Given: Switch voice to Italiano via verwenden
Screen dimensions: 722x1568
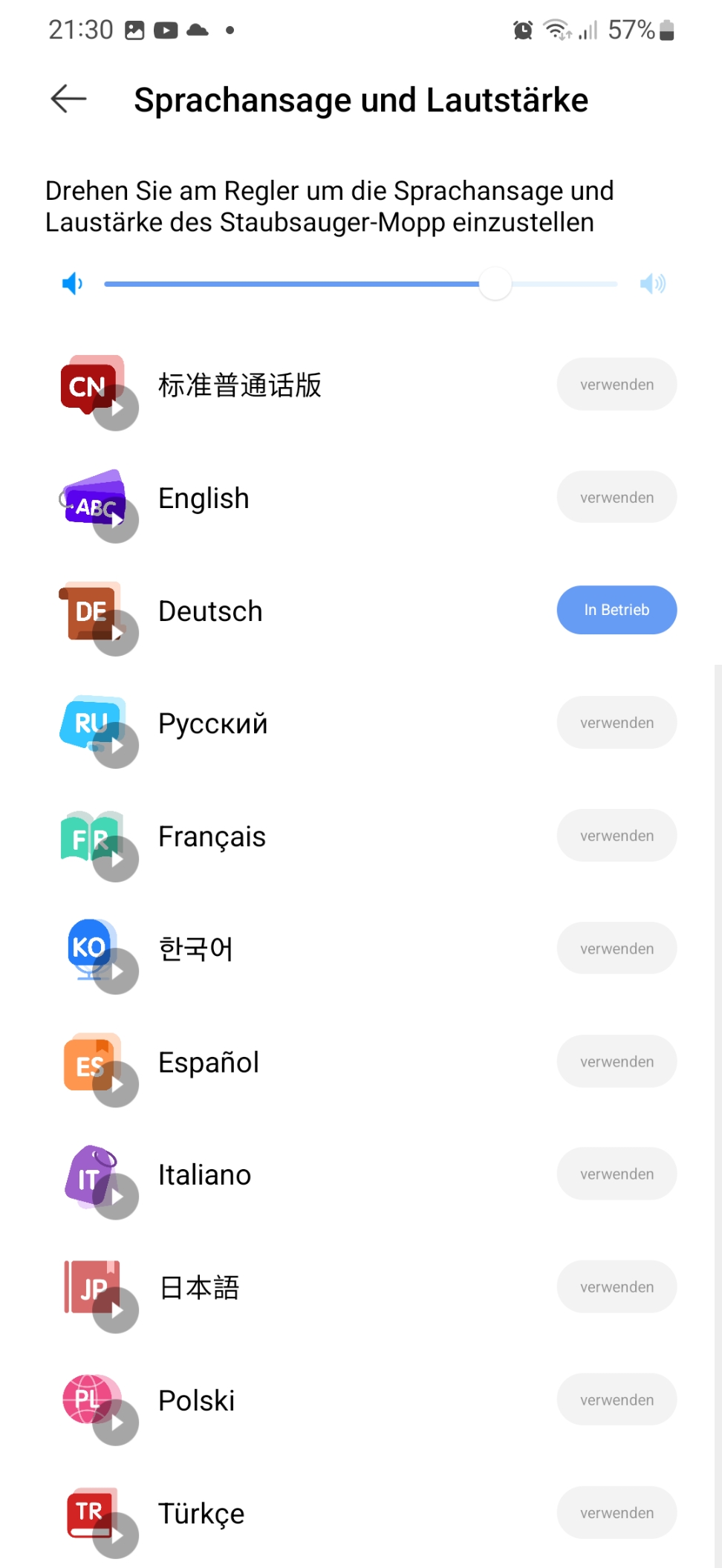Looking at the screenshot, I should 617,1174.
